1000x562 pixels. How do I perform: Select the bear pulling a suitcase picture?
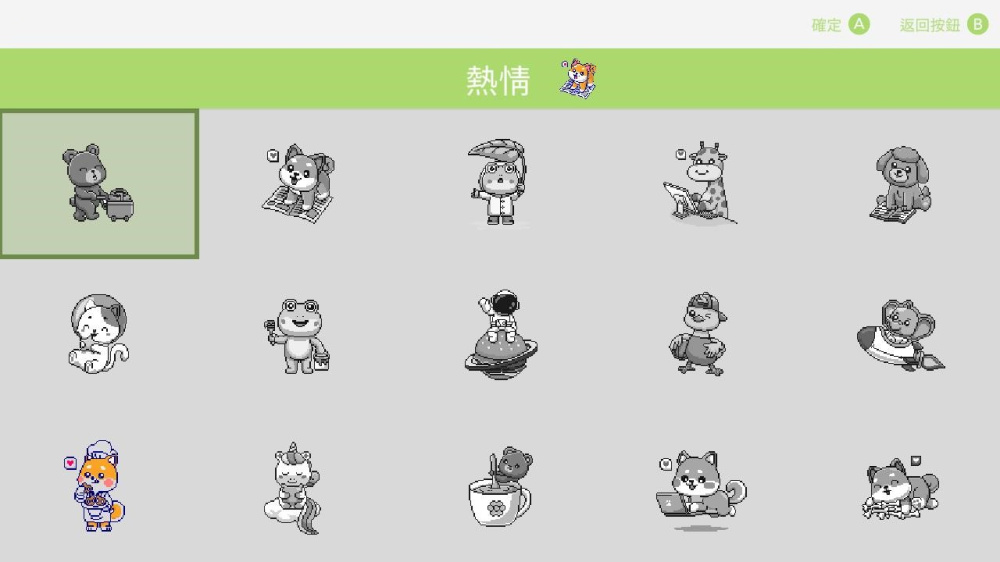[98, 184]
